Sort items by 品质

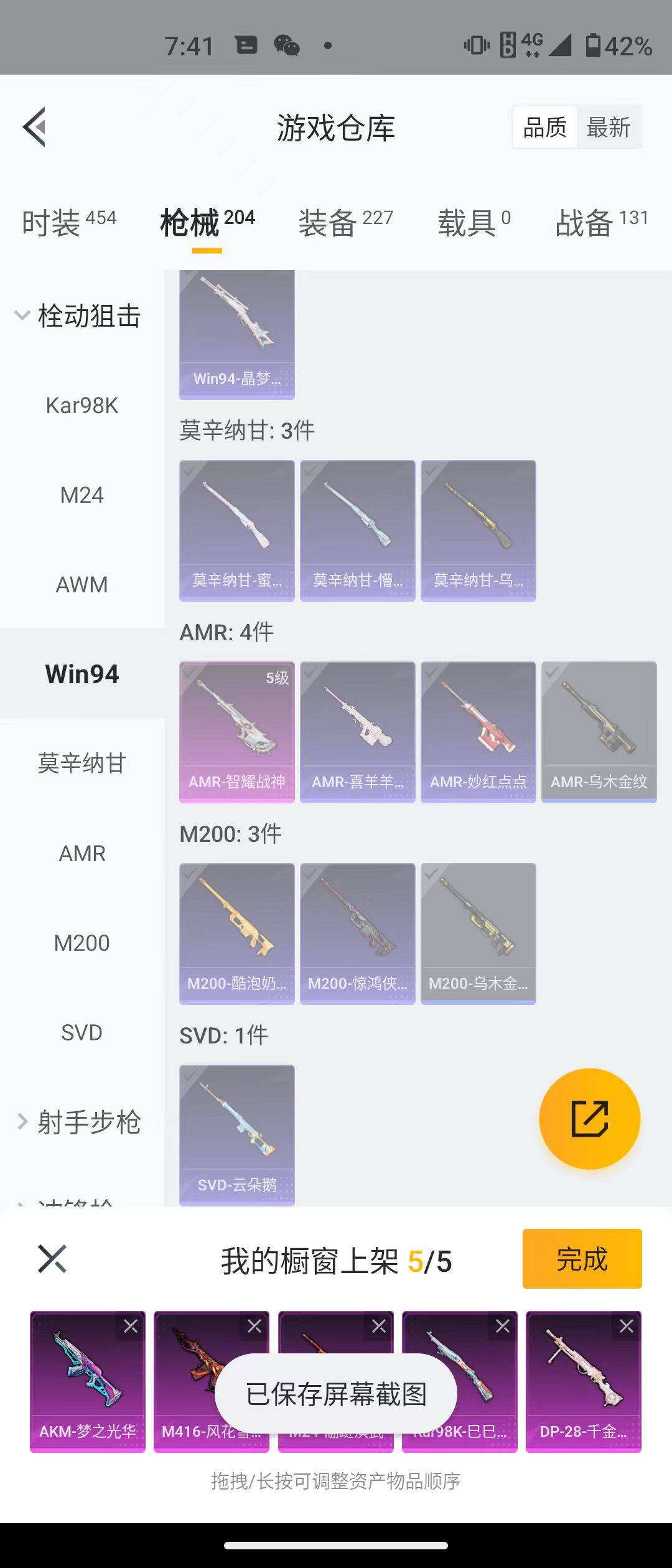pos(545,128)
